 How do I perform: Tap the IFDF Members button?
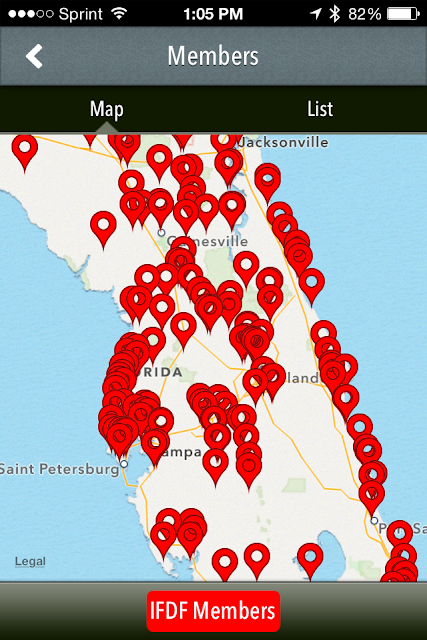(214, 611)
